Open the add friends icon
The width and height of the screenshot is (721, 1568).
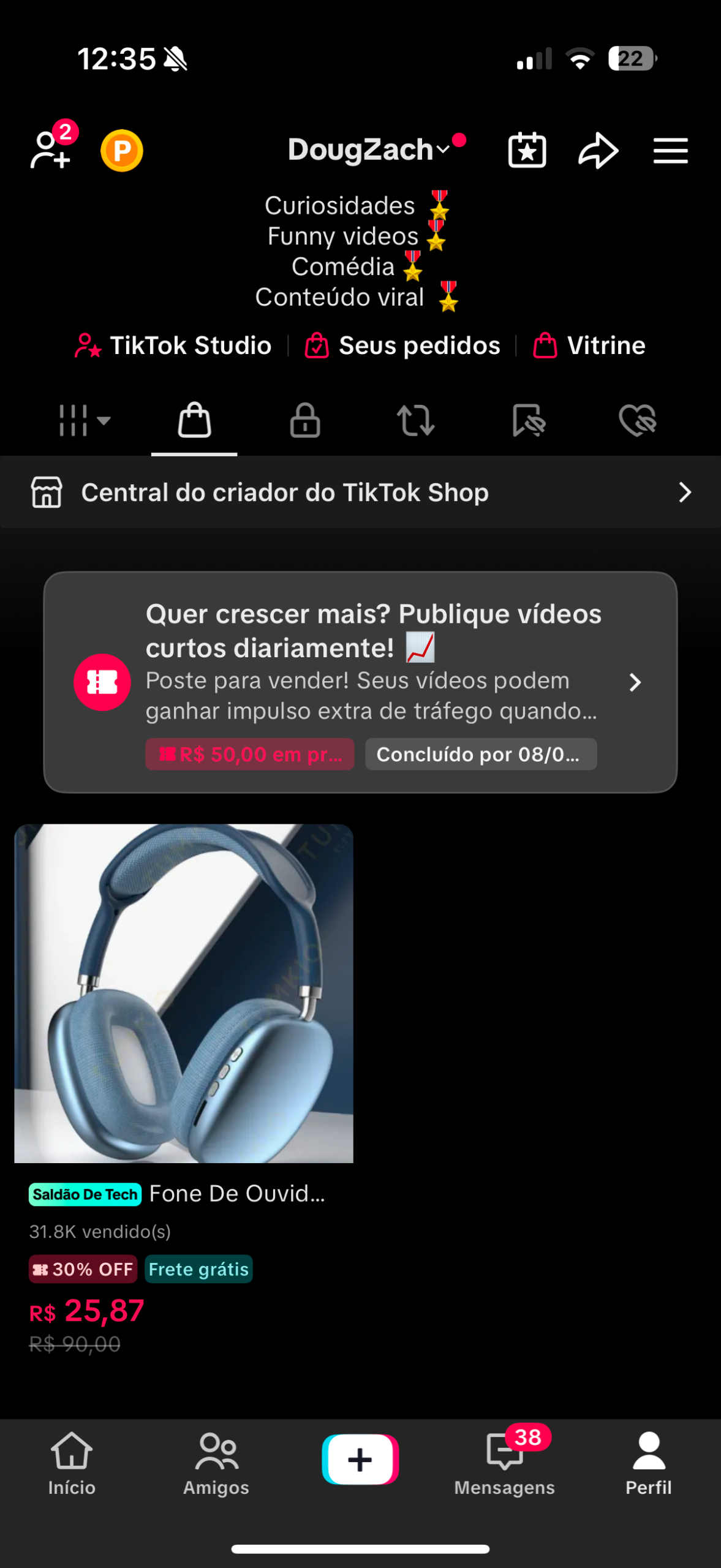tap(50, 149)
